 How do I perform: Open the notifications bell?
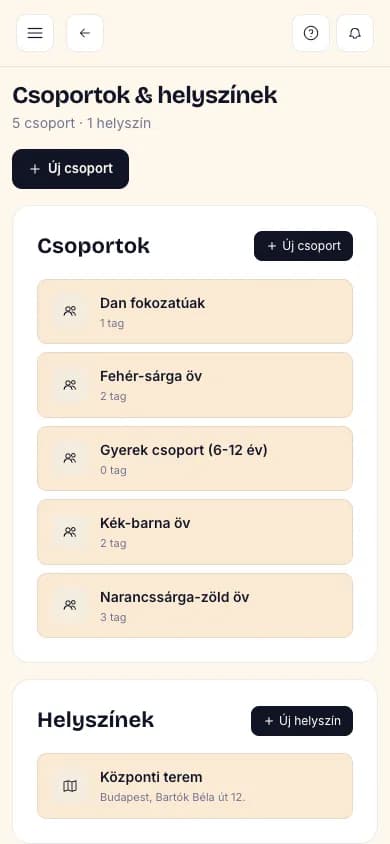(x=355, y=33)
